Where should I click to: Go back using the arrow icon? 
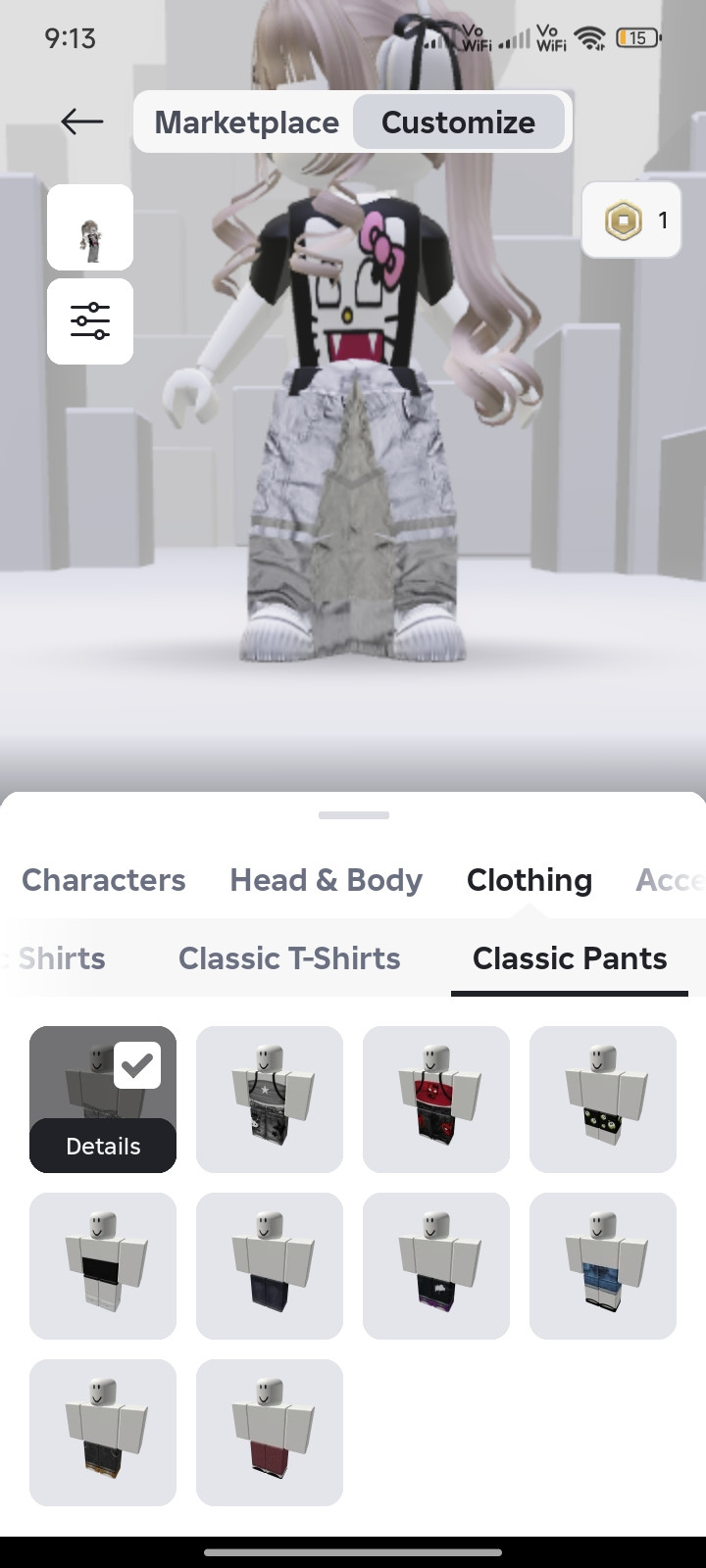pyautogui.click(x=81, y=122)
